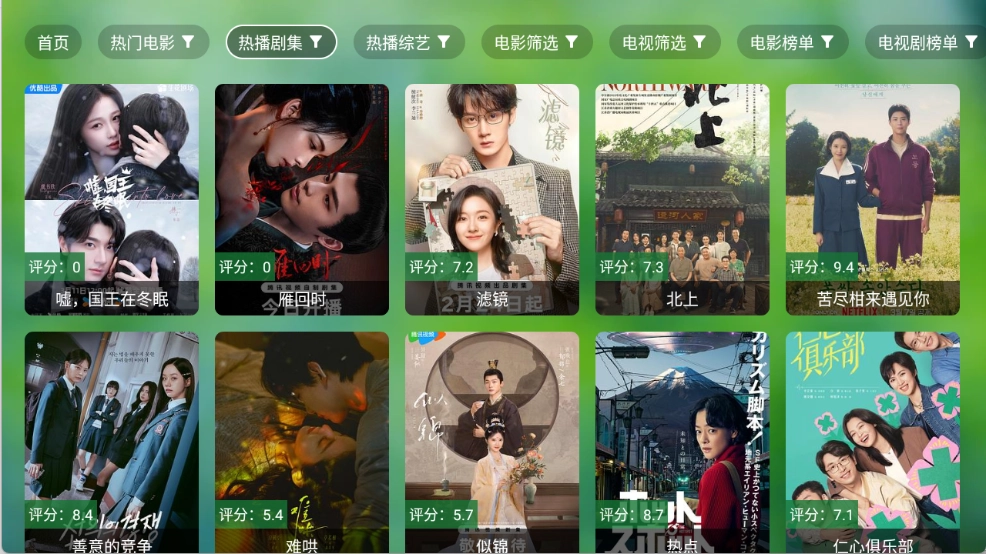Open the 热点 drama card
986x554 pixels.
coord(682,443)
